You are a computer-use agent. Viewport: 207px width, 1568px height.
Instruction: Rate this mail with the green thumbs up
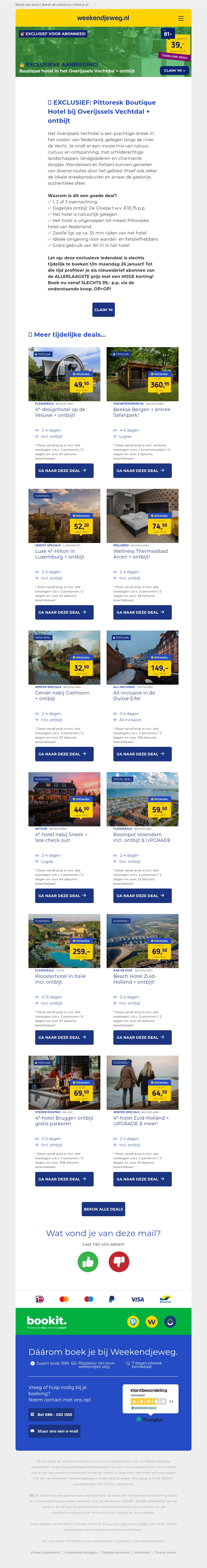(x=88, y=1262)
